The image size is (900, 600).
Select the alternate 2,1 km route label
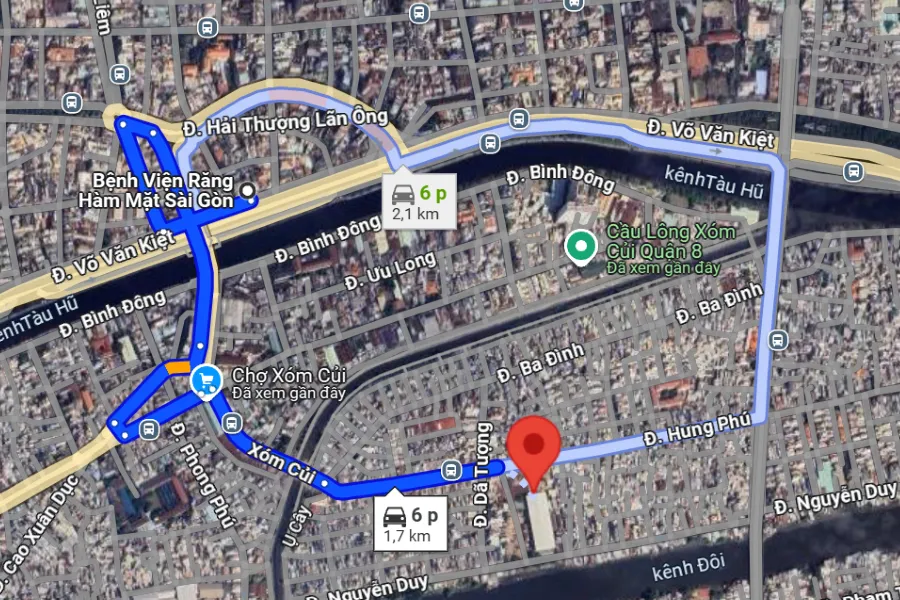tap(418, 202)
